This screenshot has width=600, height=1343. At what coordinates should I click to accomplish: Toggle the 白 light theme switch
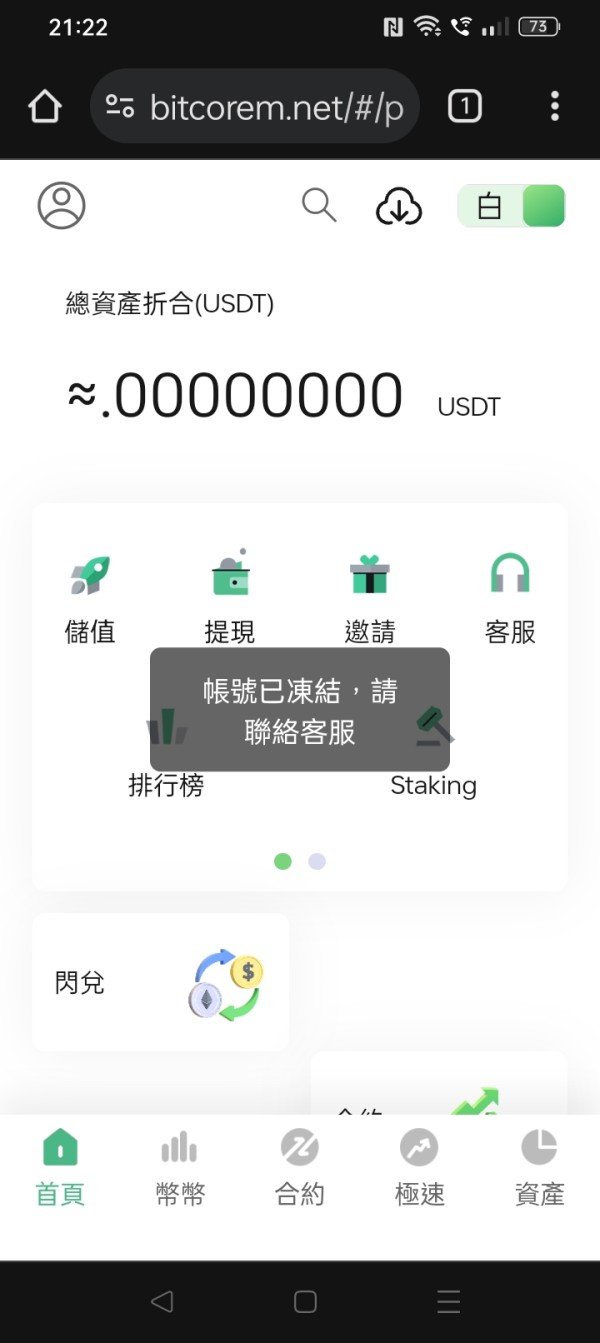coord(511,206)
